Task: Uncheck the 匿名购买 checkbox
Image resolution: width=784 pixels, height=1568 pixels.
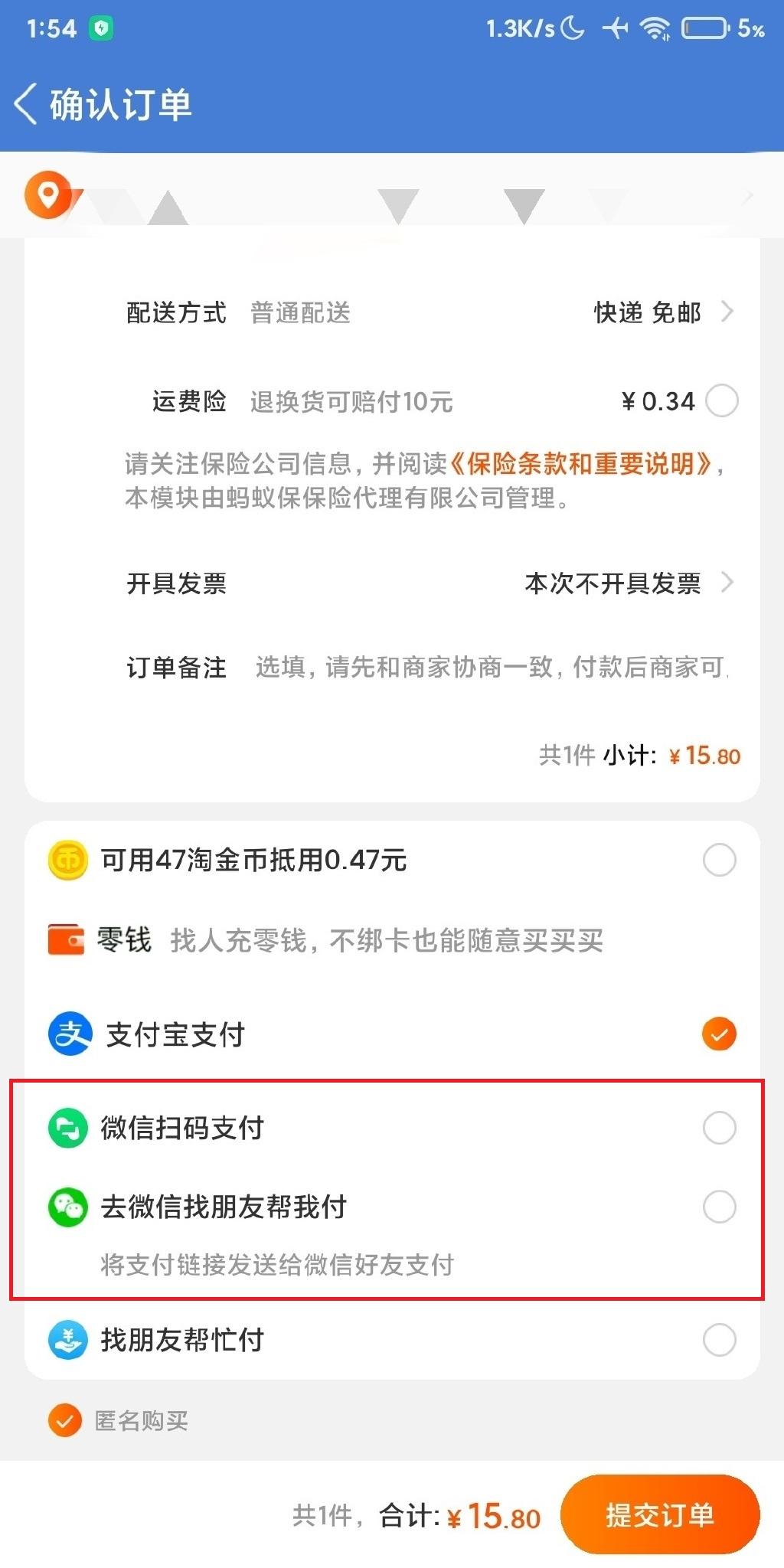Action: [x=65, y=1421]
